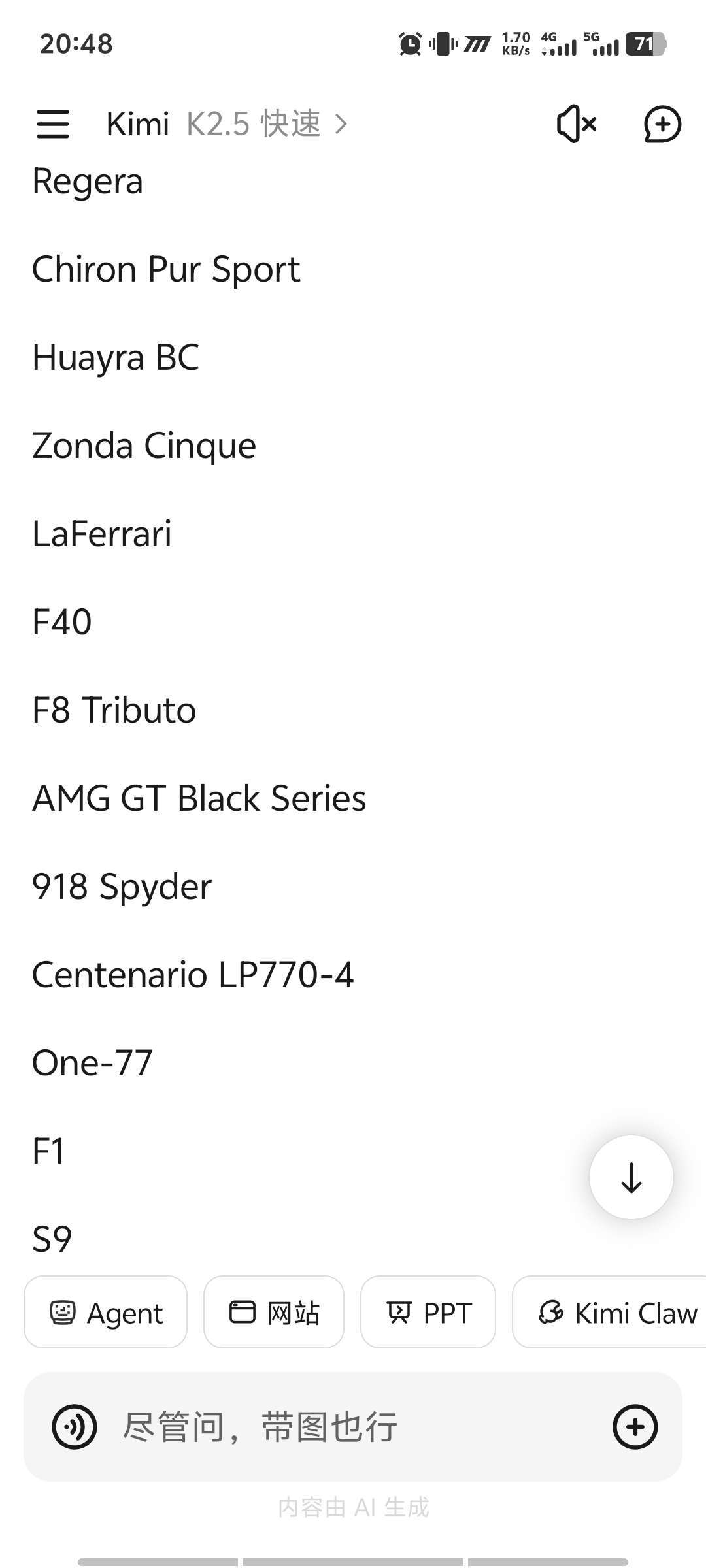The height and width of the screenshot is (1568, 706).
Task: Tap the voice input icon
Action: click(x=75, y=1427)
